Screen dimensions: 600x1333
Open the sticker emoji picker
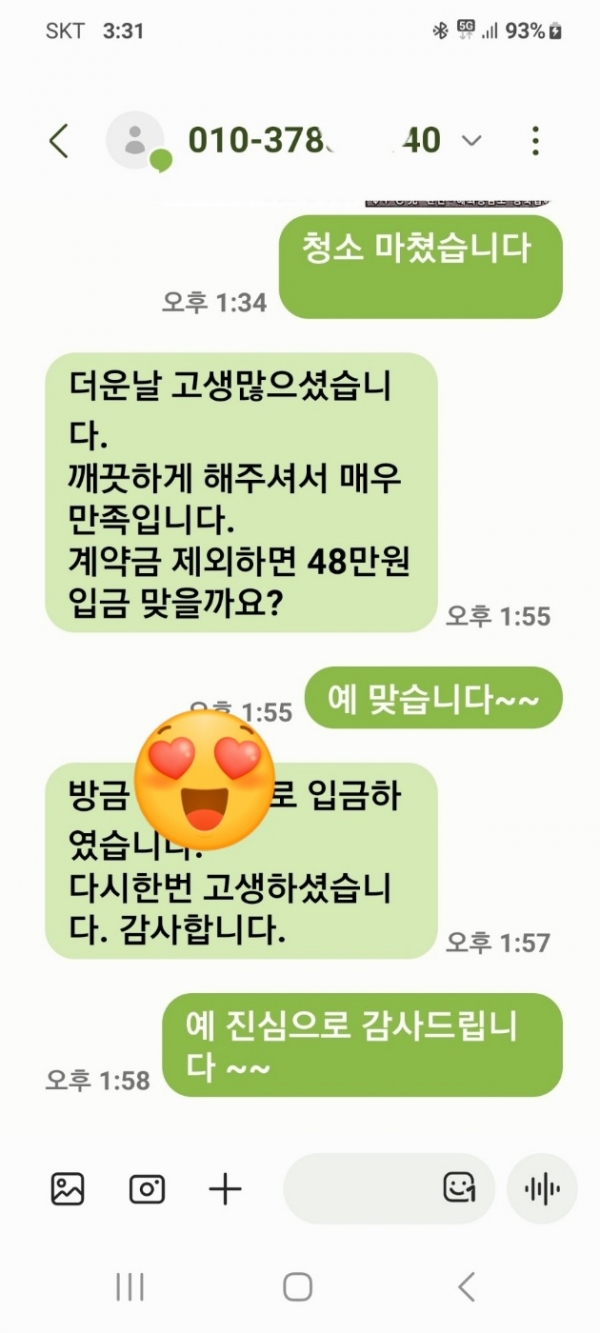pos(459,1188)
